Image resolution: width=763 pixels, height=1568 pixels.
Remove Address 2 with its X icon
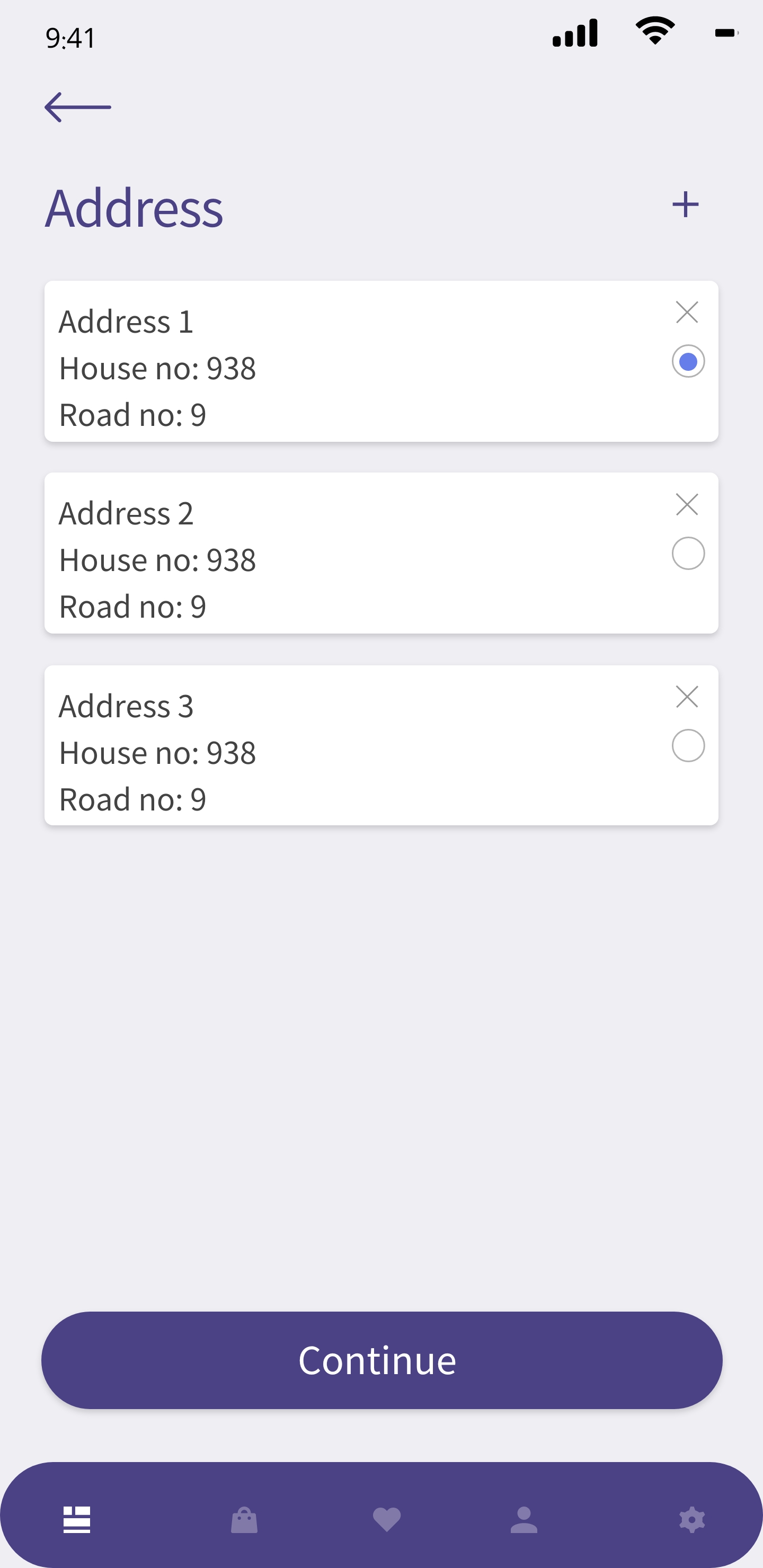point(687,504)
